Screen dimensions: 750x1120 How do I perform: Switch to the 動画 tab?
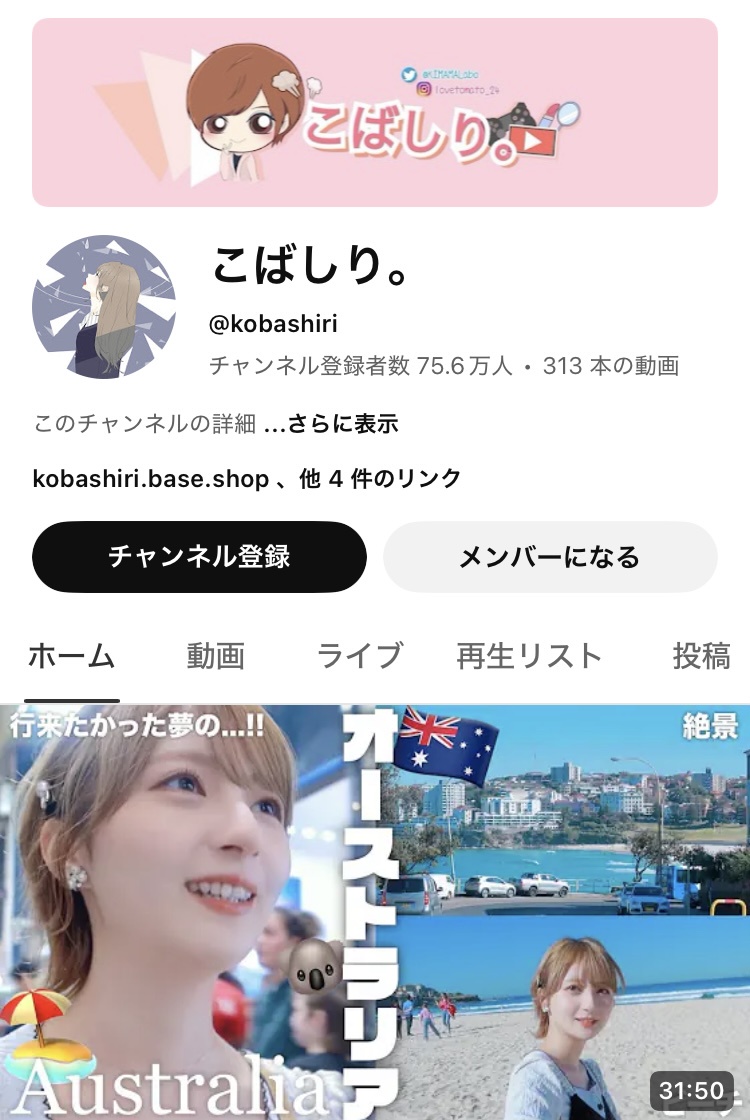[x=215, y=656]
